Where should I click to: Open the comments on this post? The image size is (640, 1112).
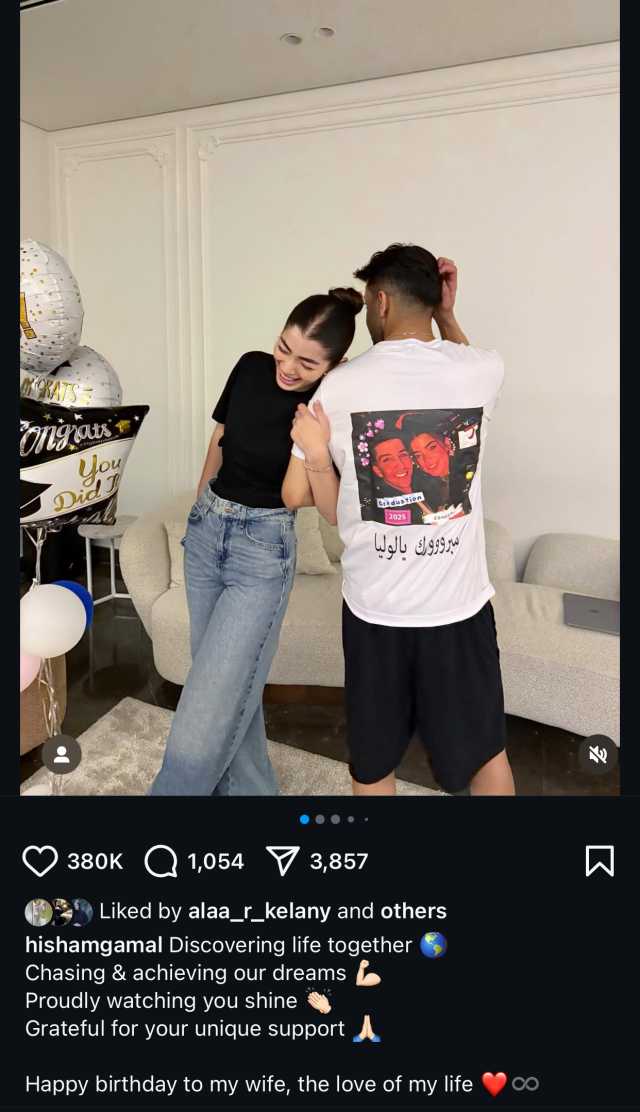161,861
